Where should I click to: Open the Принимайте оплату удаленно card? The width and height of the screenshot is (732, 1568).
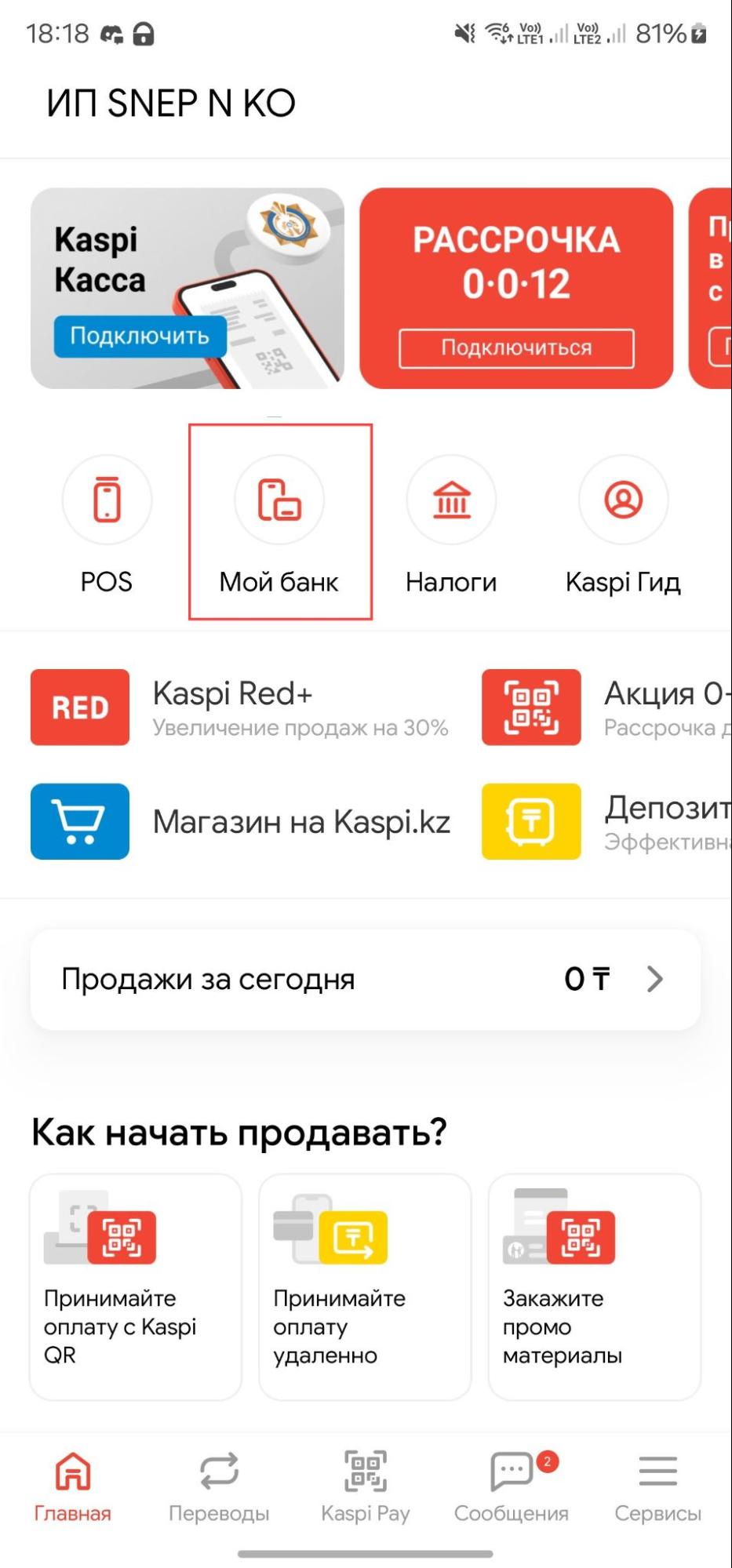365,1286
